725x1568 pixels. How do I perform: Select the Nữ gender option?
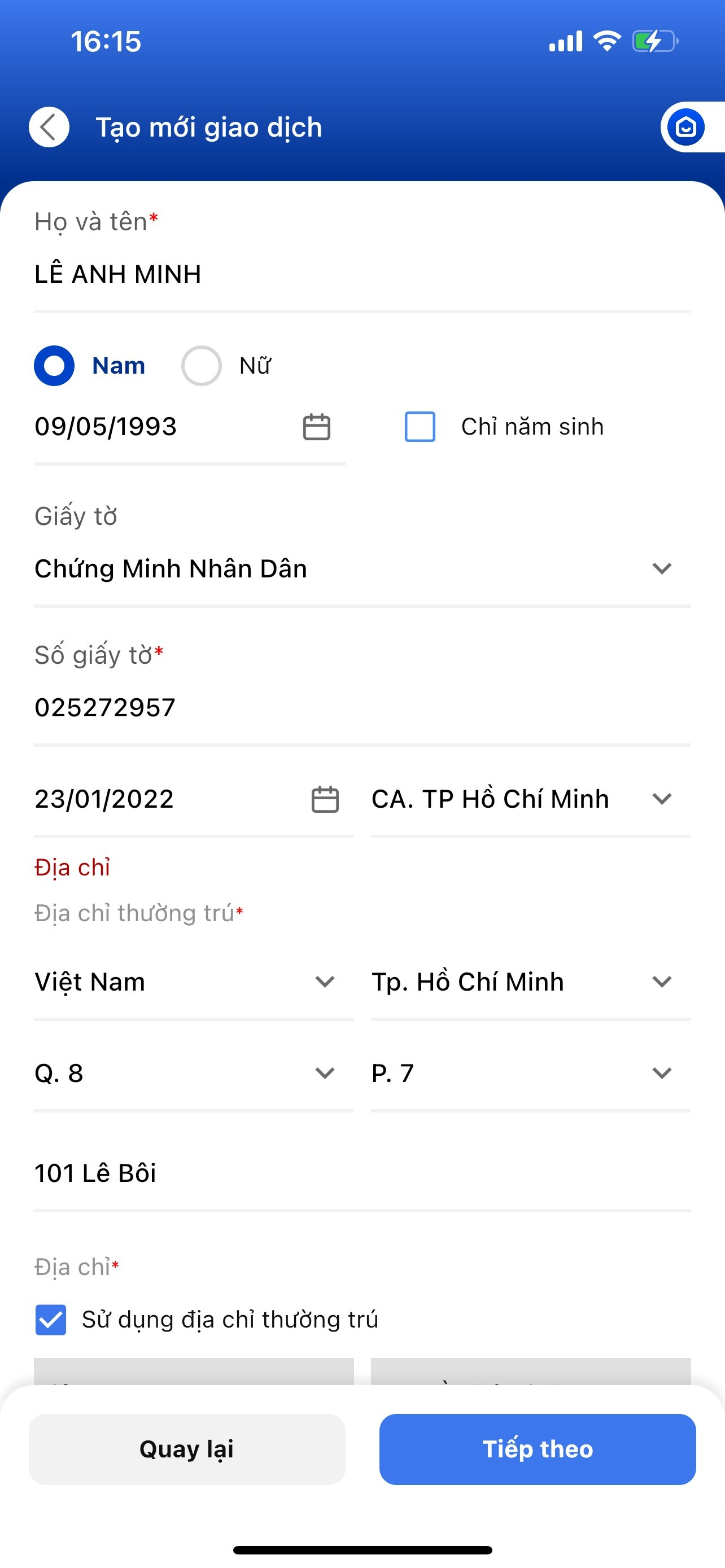point(226,366)
